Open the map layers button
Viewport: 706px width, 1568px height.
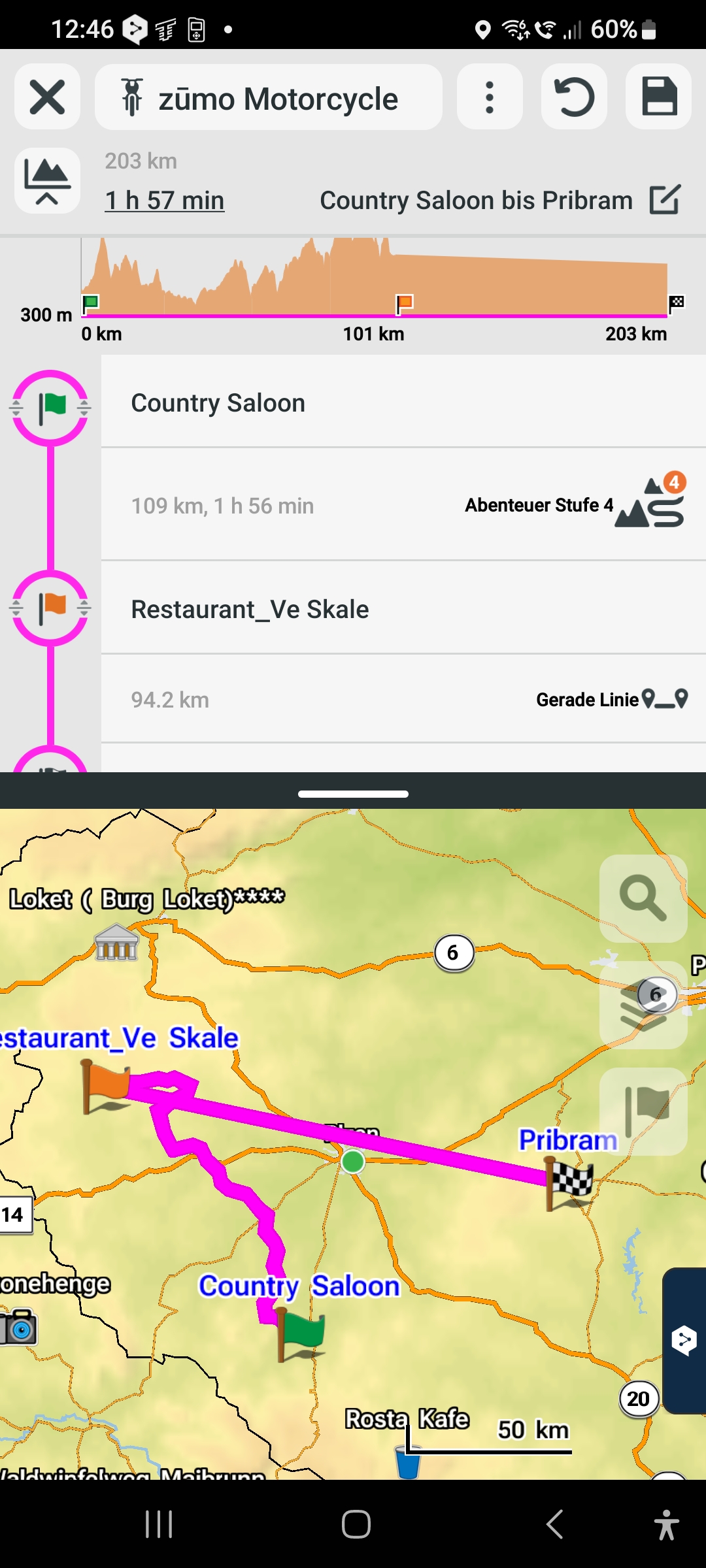pyautogui.click(x=643, y=1005)
